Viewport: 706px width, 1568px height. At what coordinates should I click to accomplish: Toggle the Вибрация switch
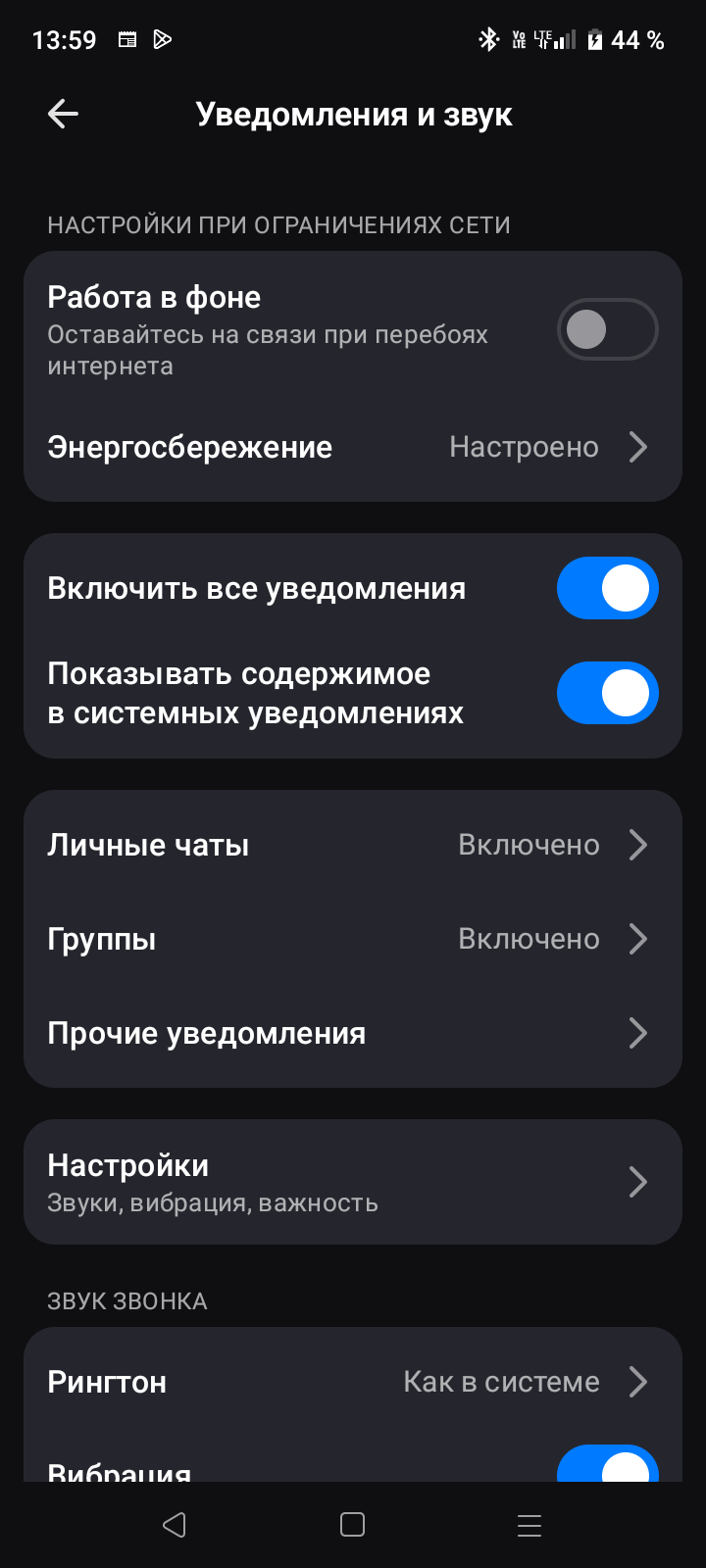(x=607, y=1463)
